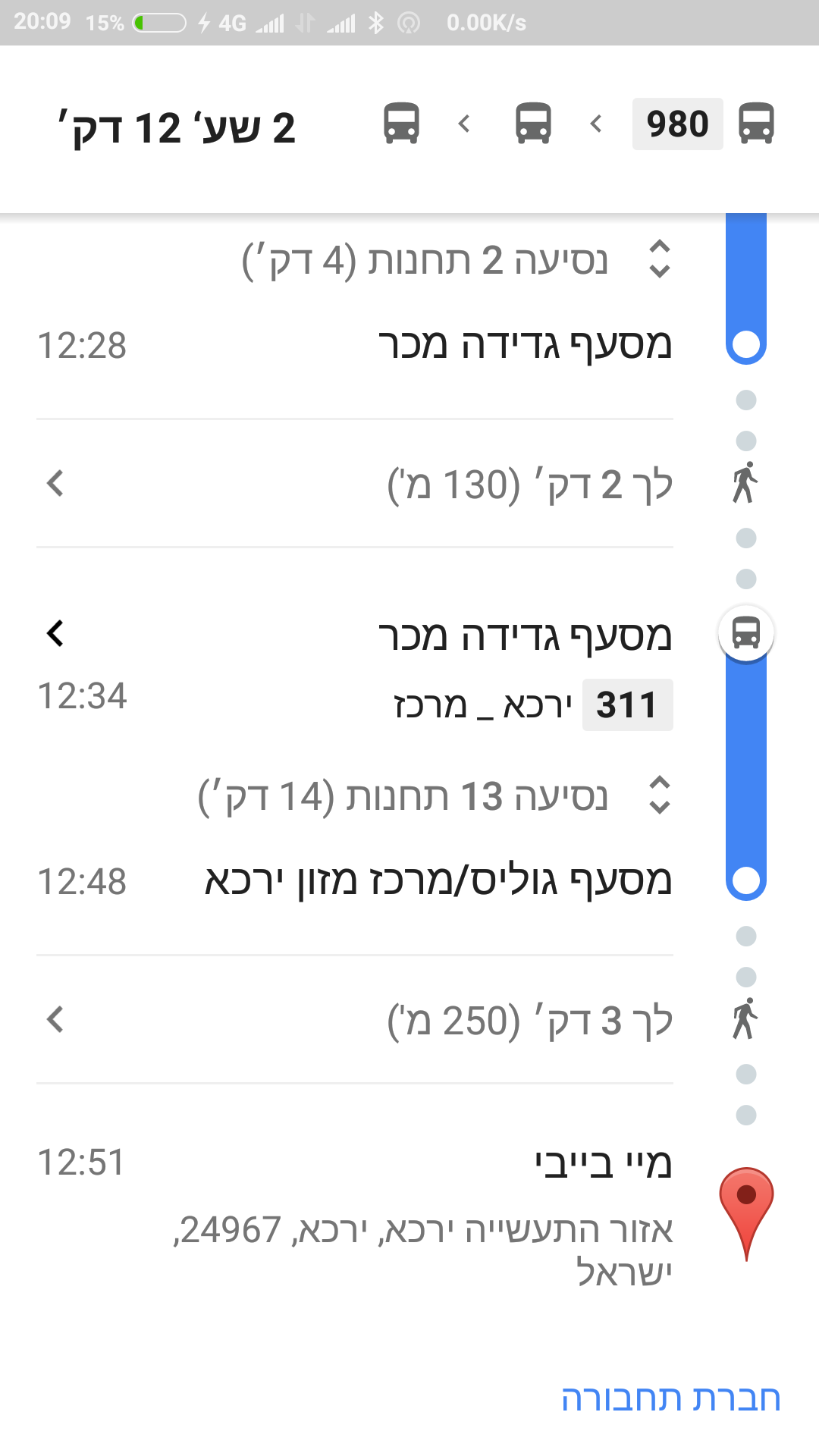Click the walking person icon for first walk
Screen dimensions: 819x1456
(747, 483)
